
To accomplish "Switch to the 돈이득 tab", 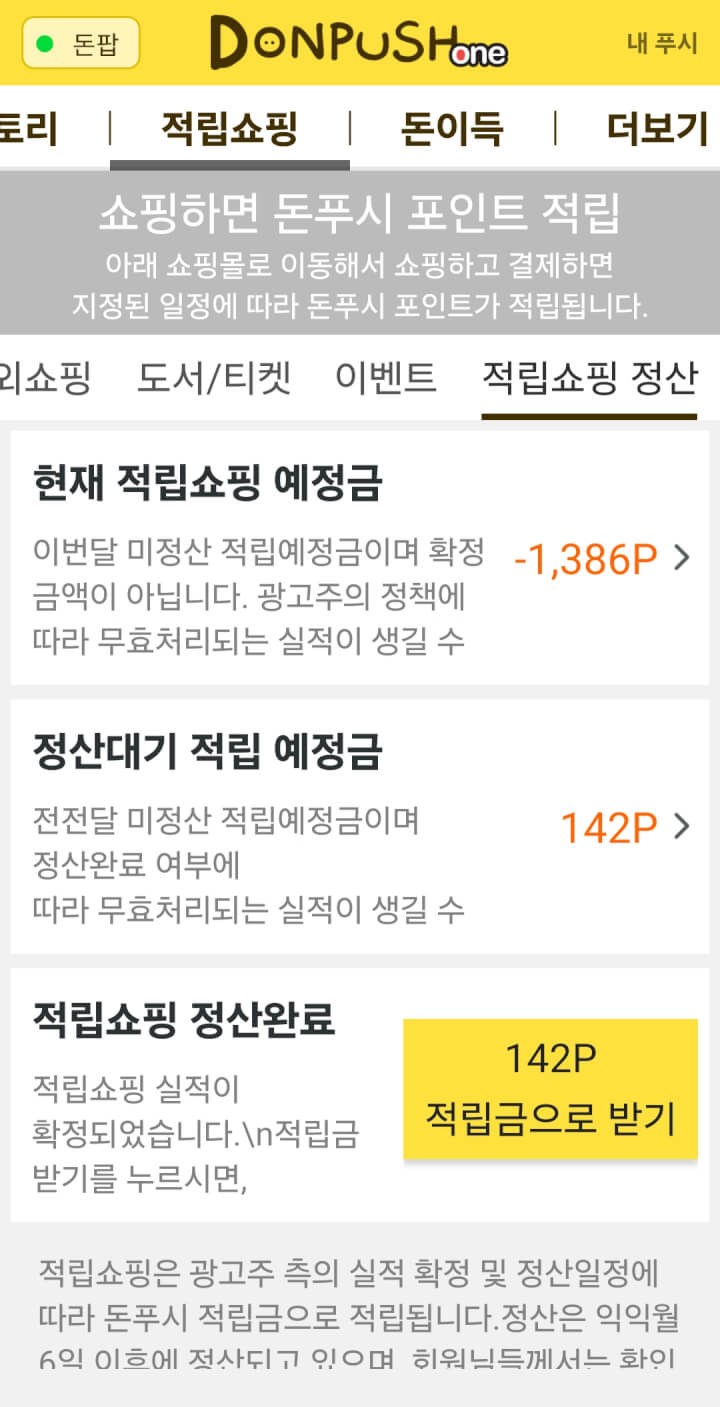I will (x=452, y=129).
